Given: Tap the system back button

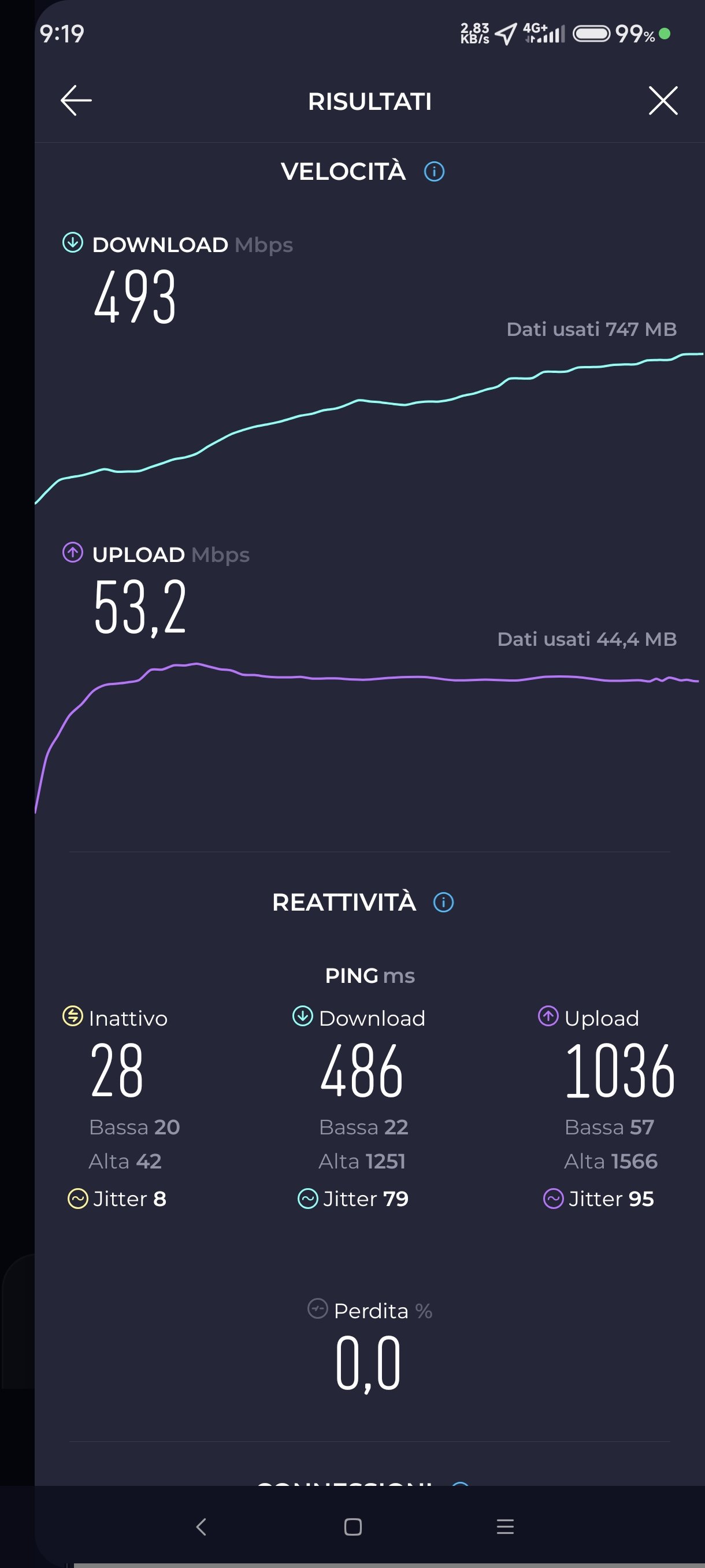Looking at the screenshot, I should coord(201,1526).
